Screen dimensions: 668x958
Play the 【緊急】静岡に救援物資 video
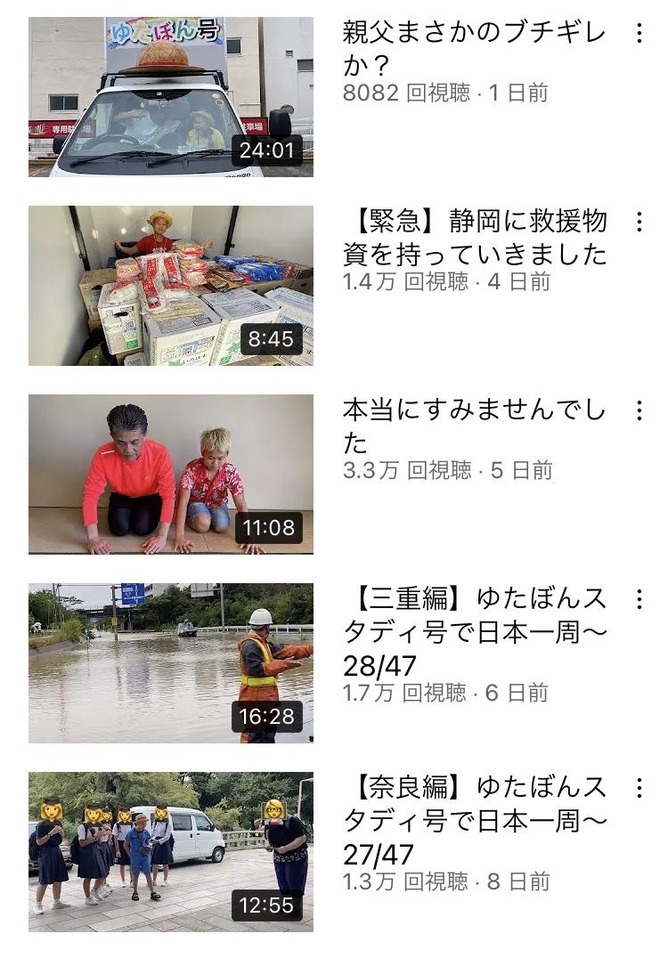click(171, 285)
